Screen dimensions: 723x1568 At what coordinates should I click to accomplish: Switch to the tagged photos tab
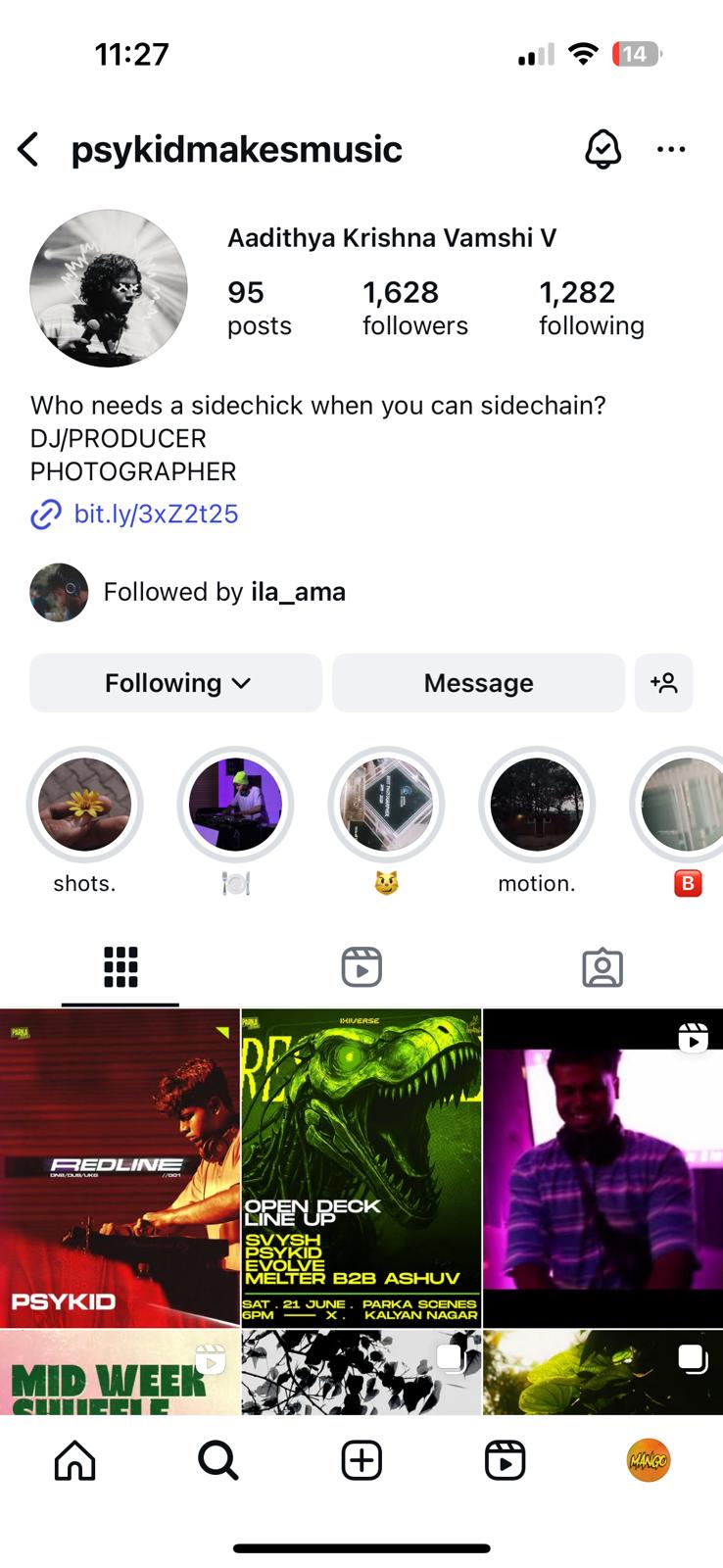tap(602, 967)
